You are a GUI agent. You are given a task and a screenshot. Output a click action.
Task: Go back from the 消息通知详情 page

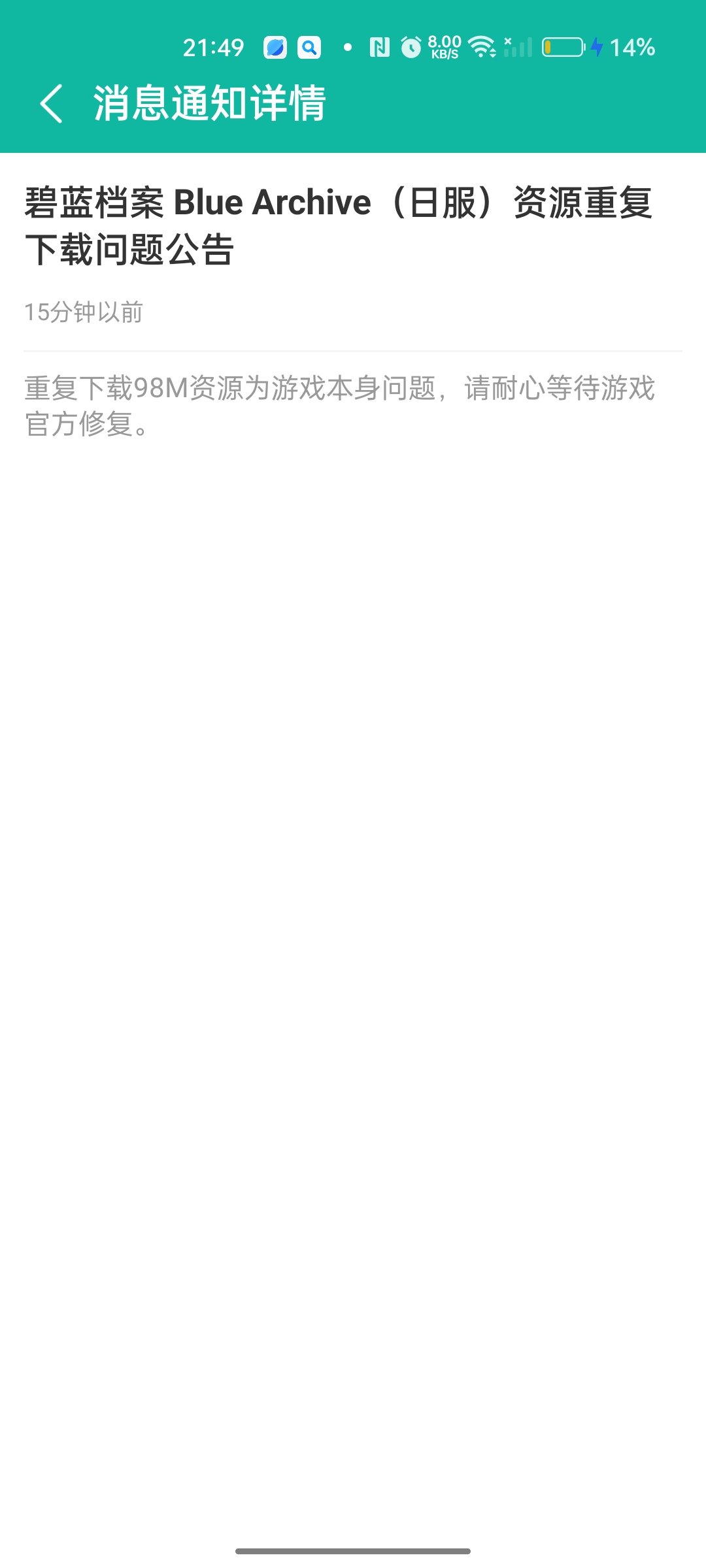coord(51,103)
